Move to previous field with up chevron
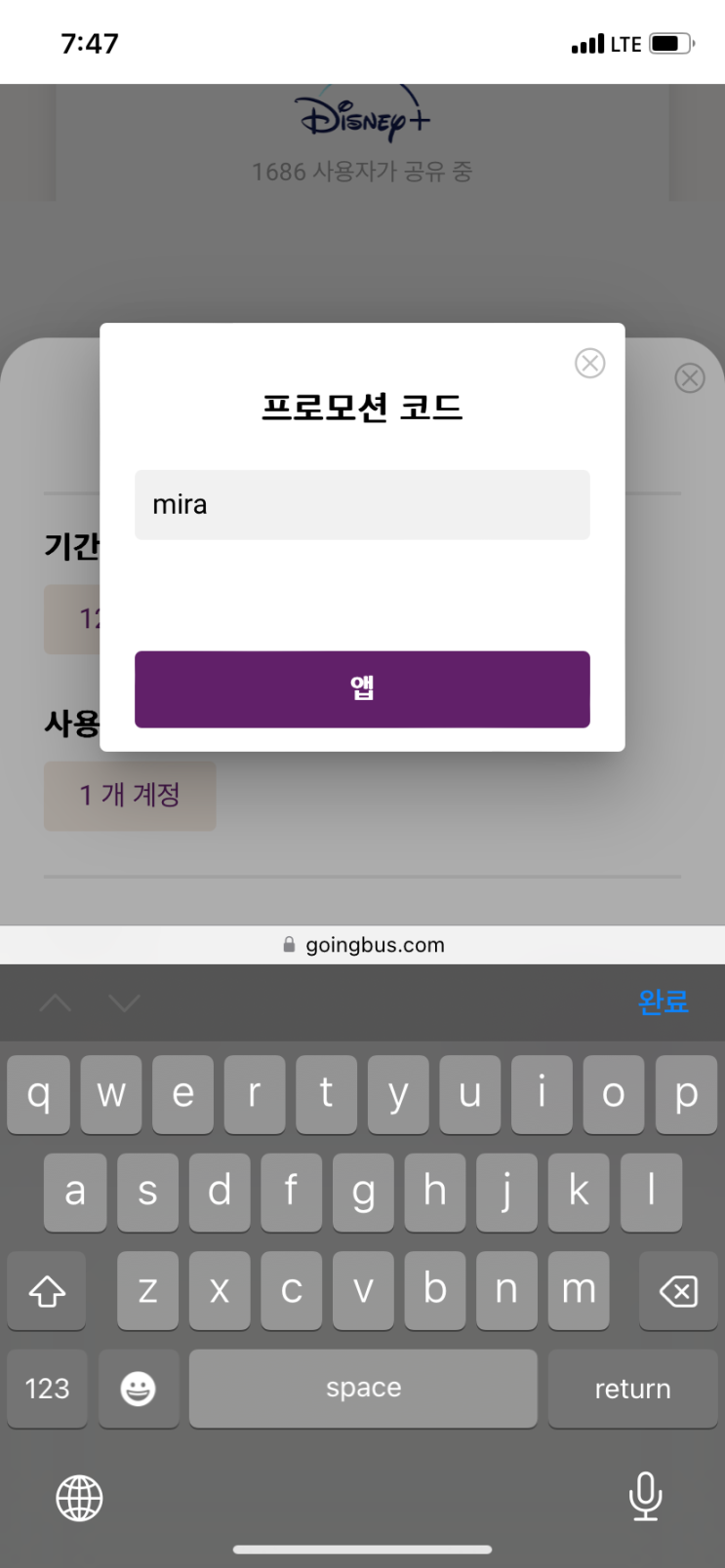The image size is (725, 1568). pyautogui.click(x=54, y=1002)
